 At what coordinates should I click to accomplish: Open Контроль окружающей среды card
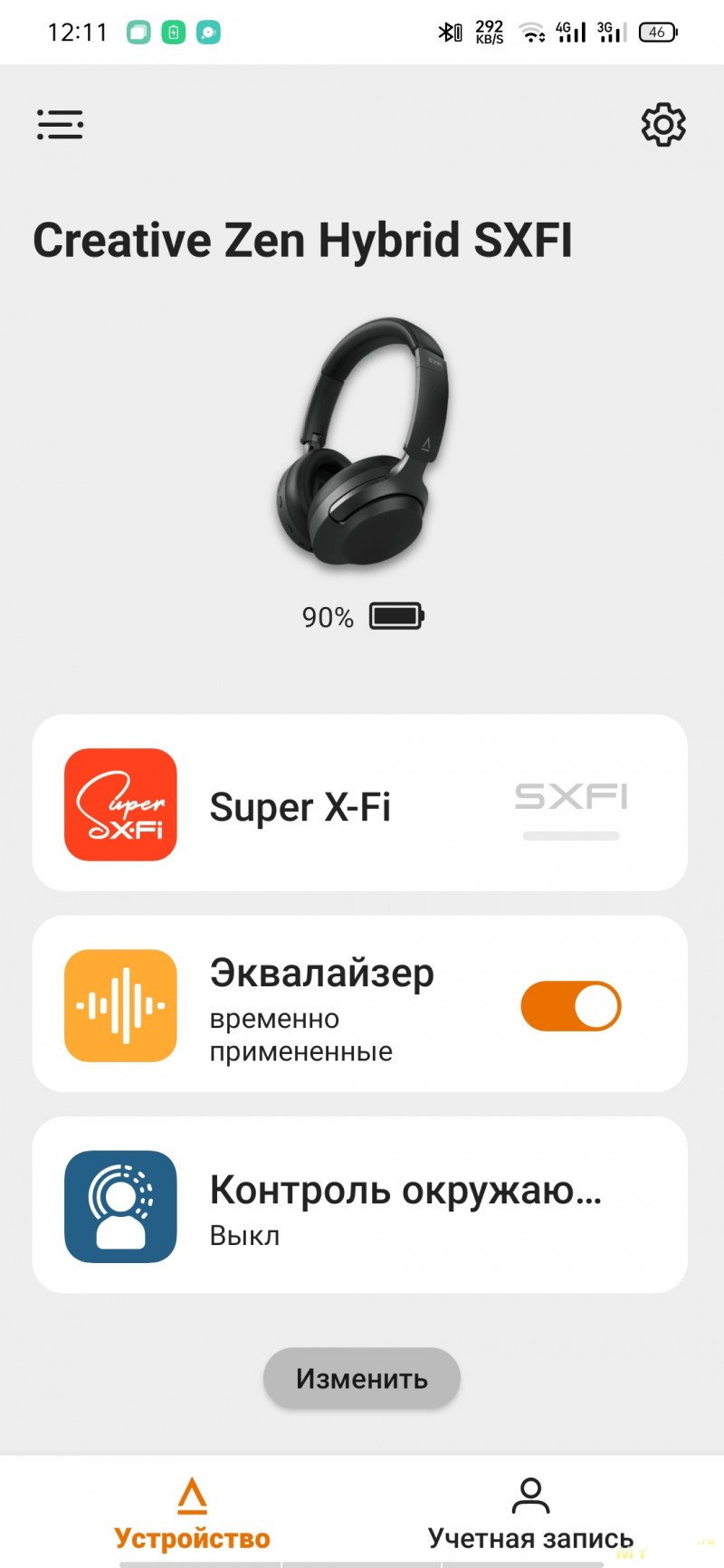(359, 1205)
